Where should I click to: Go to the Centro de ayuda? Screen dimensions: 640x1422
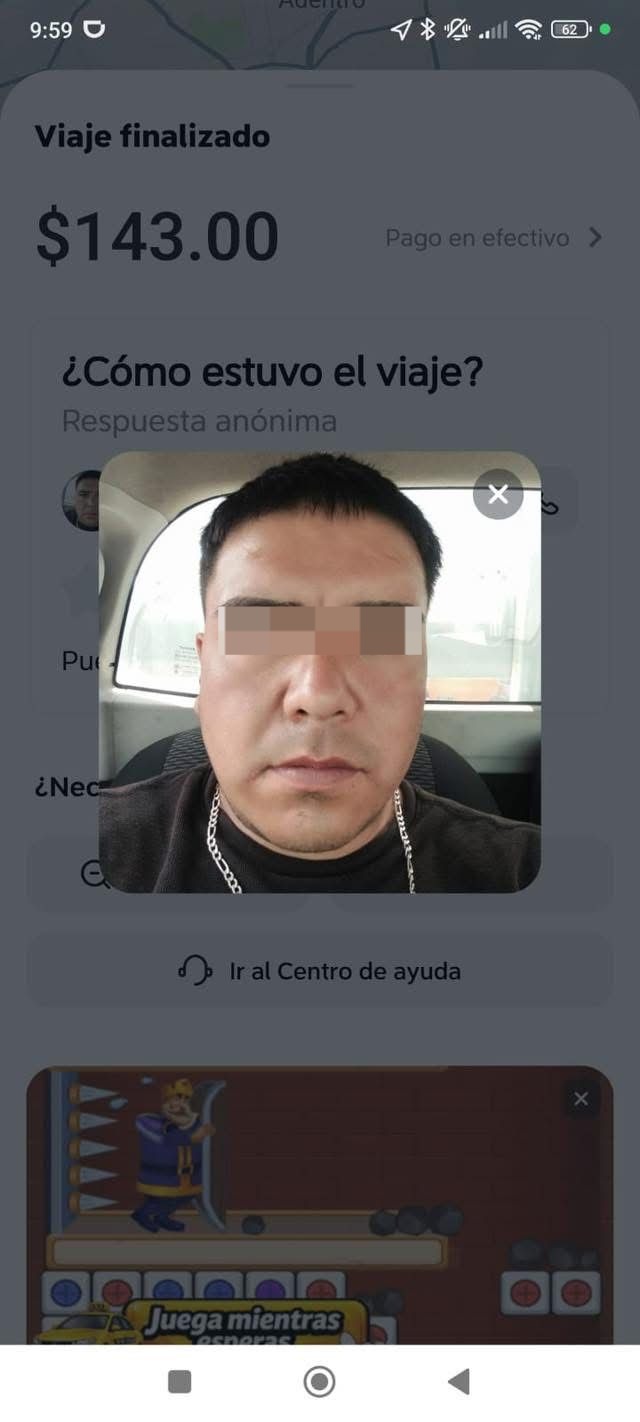pos(320,971)
